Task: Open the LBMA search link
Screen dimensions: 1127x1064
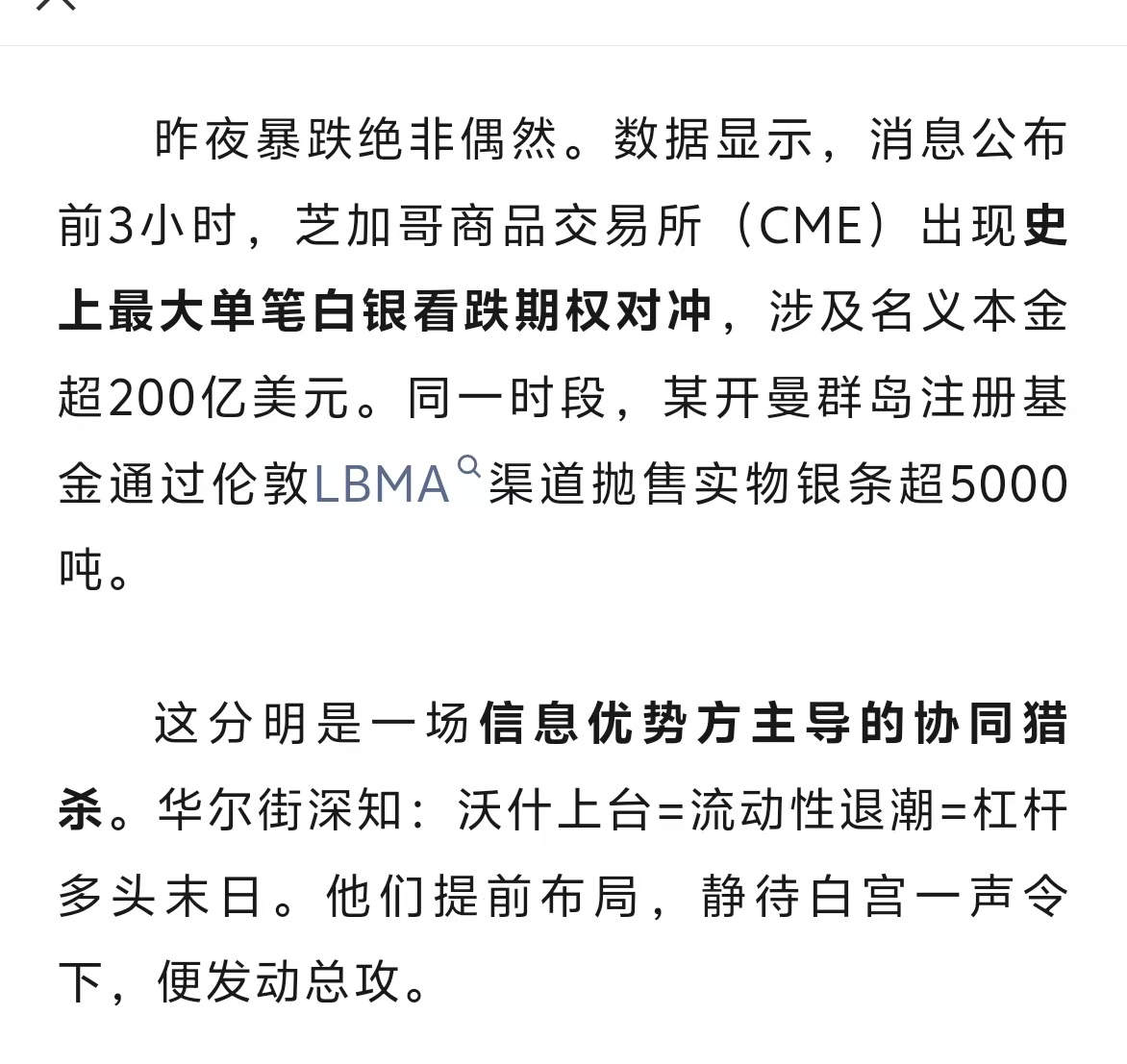Action: click(x=383, y=483)
